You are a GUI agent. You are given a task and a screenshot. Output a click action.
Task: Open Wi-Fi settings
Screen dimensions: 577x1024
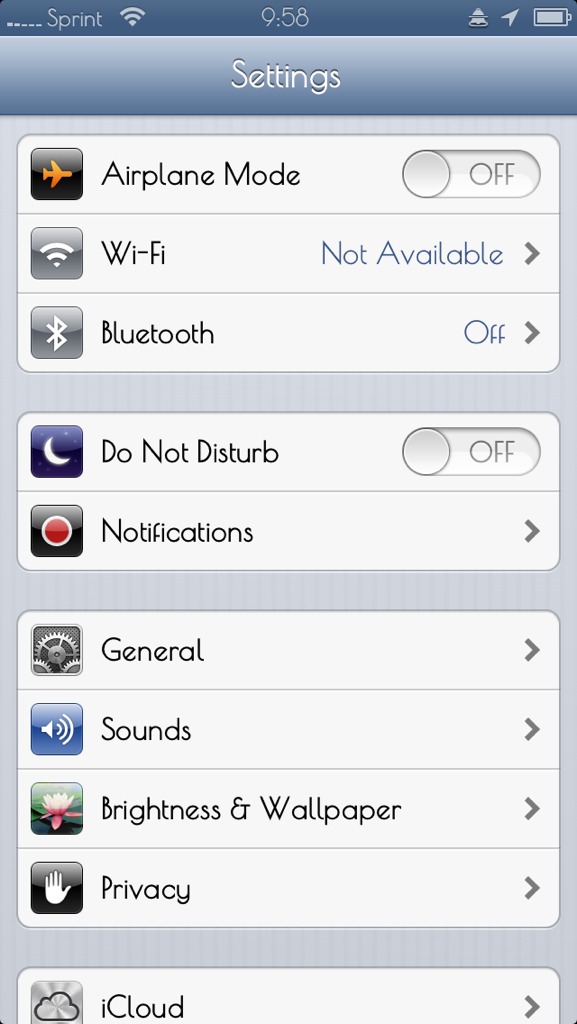pyautogui.click(x=288, y=253)
